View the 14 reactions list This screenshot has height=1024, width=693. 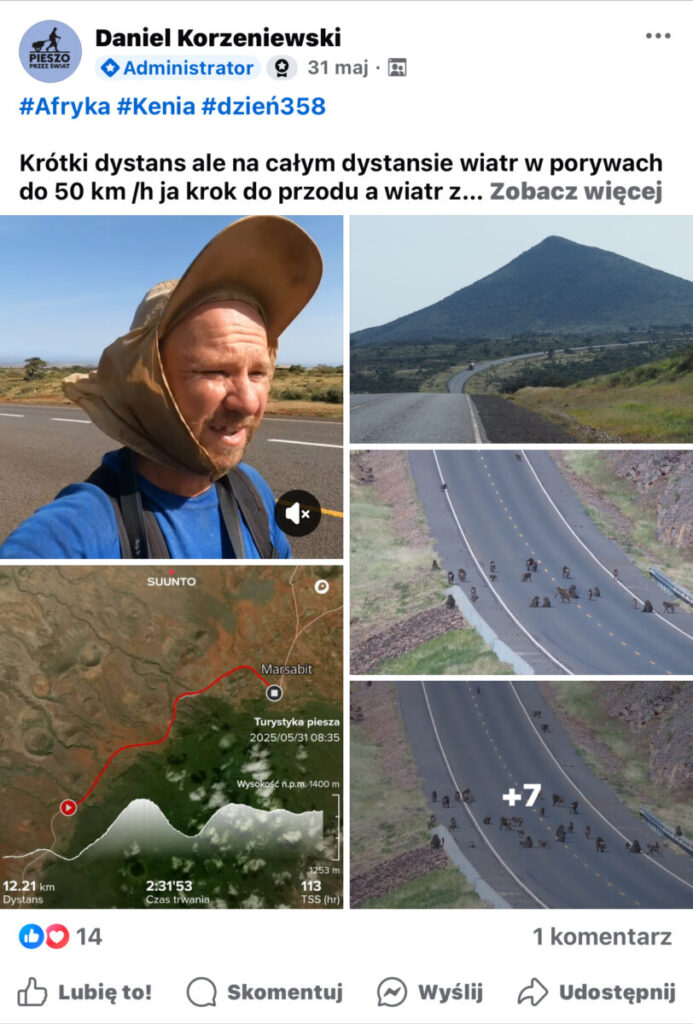tap(60, 937)
